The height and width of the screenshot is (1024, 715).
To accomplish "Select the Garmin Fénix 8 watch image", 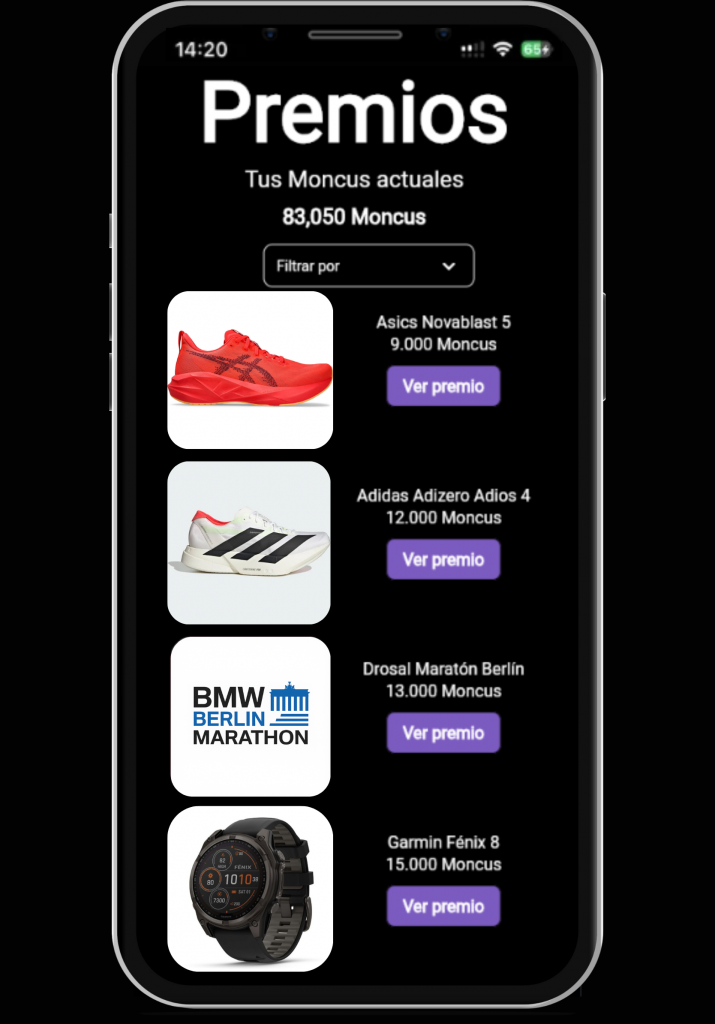I will [x=250, y=889].
